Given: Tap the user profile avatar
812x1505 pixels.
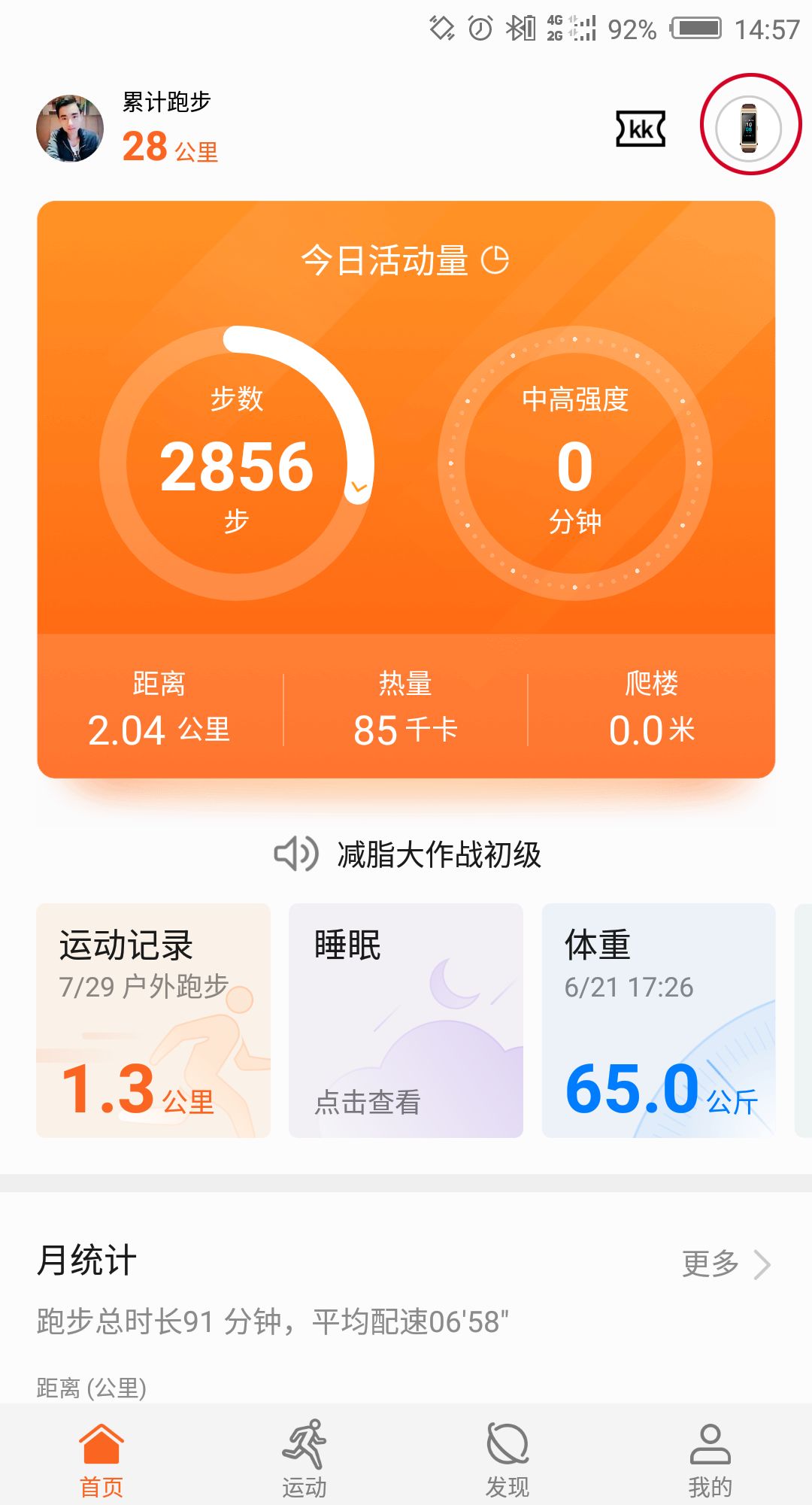Looking at the screenshot, I should (x=70, y=129).
